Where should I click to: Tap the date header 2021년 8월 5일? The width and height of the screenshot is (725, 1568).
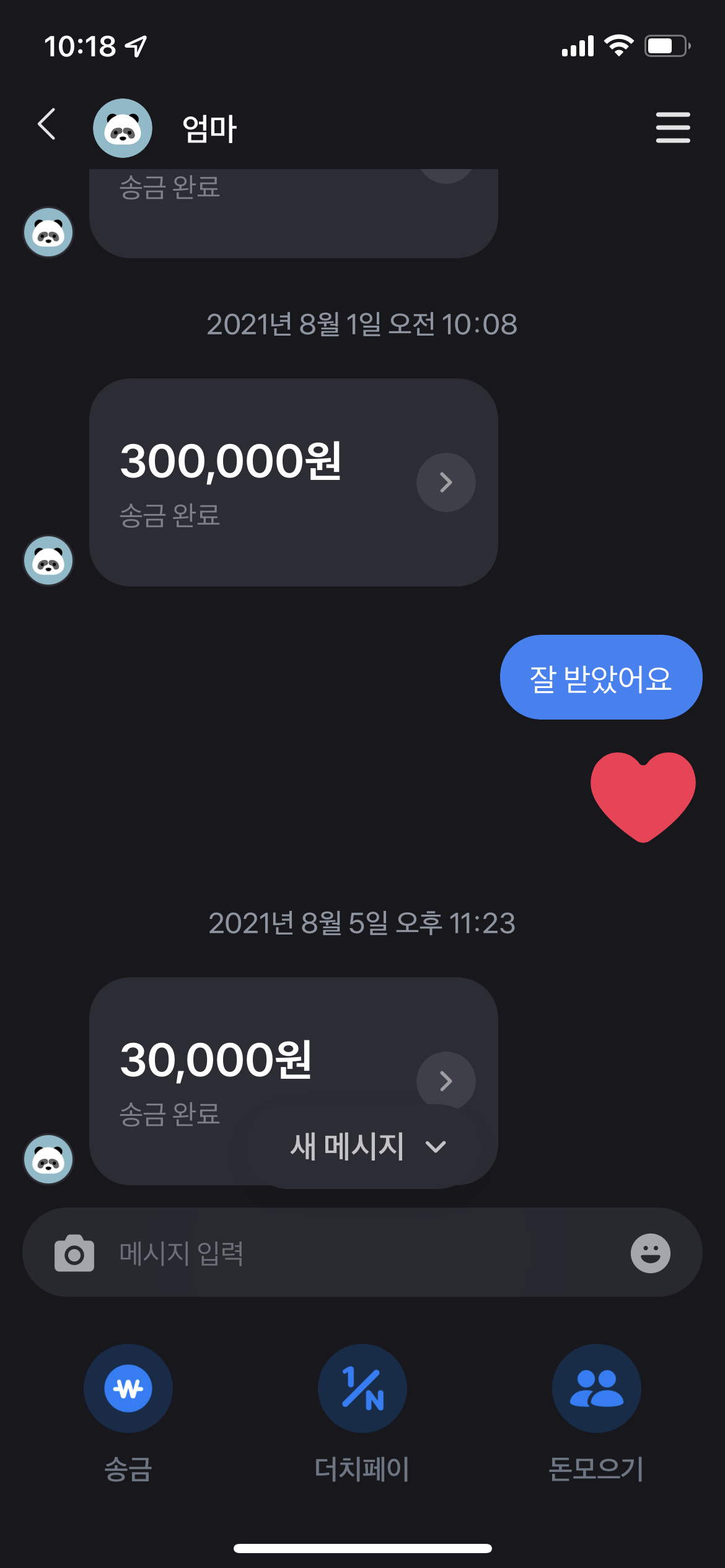(x=362, y=924)
